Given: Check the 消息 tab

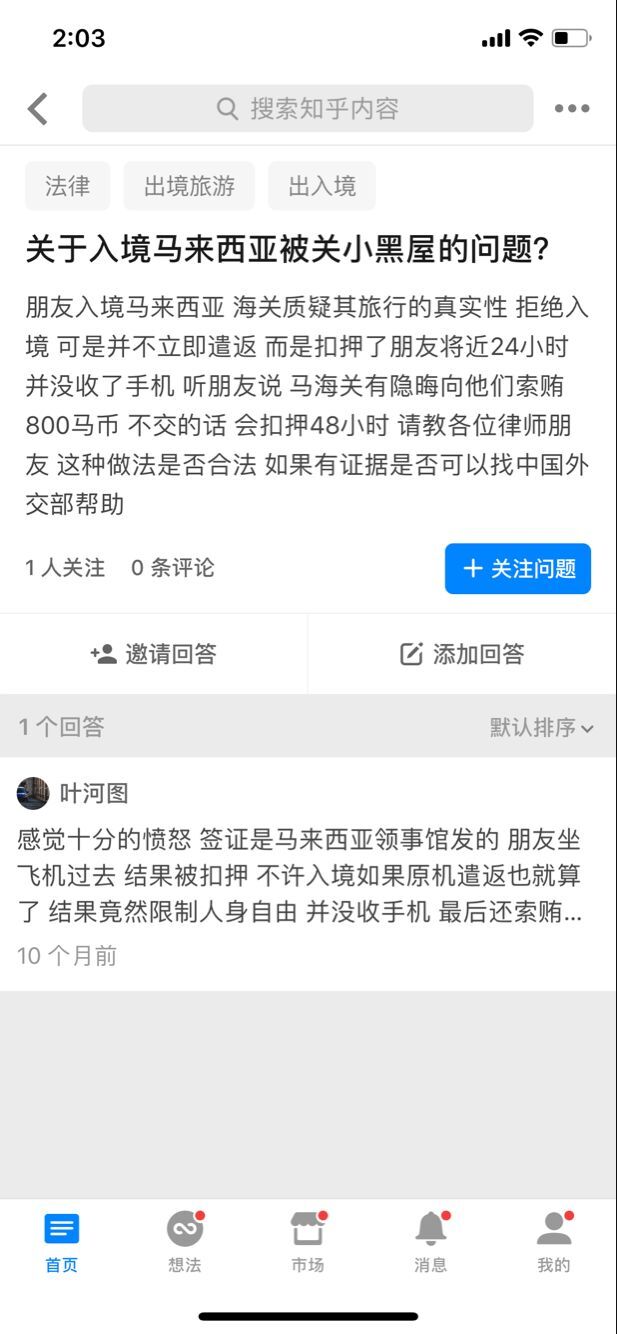Looking at the screenshot, I should click(431, 1242).
